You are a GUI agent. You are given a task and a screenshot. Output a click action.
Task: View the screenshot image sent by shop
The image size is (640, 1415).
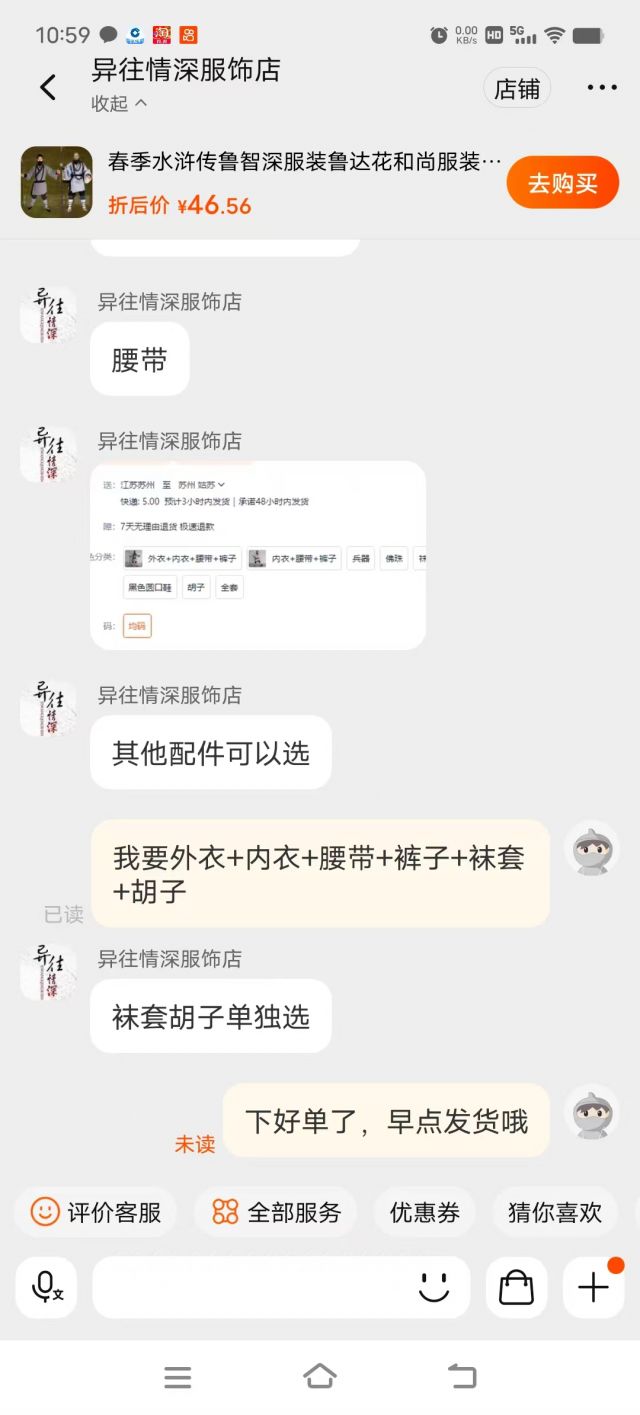(258, 555)
